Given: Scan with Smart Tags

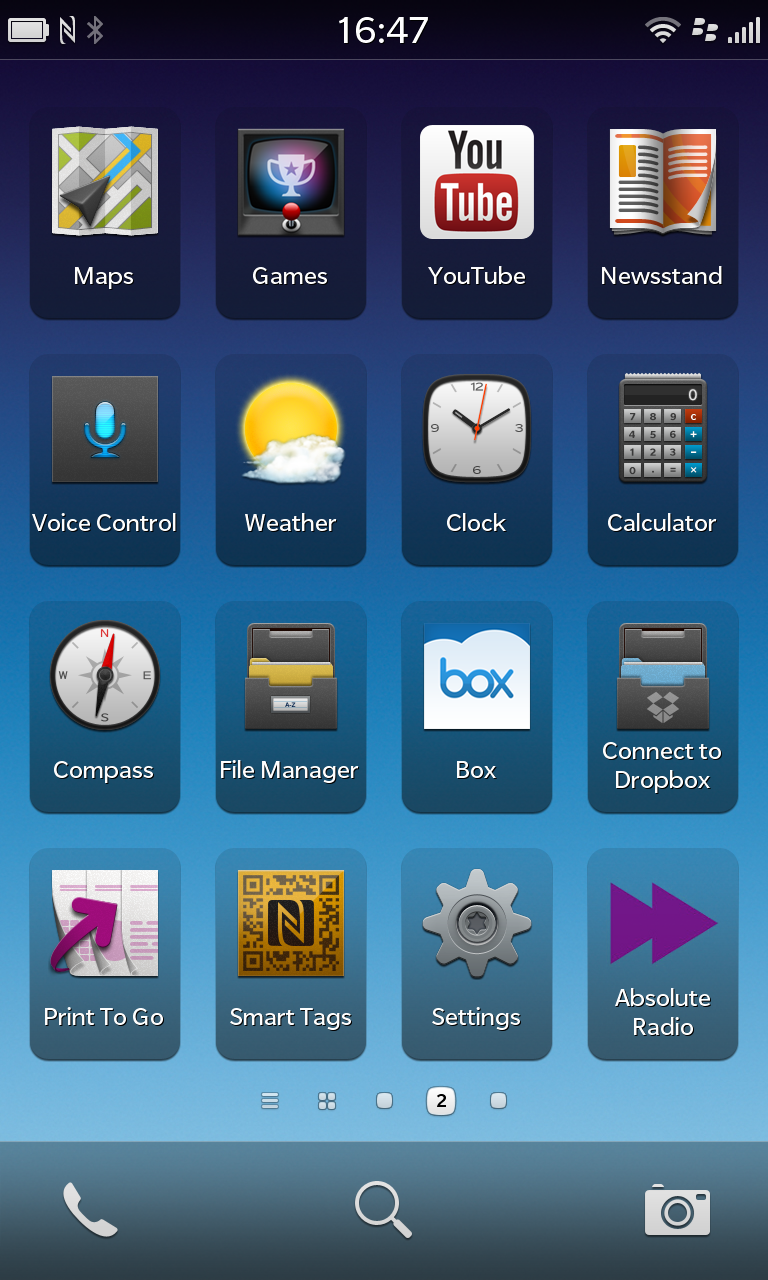Looking at the screenshot, I should pyautogui.click(x=290, y=923).
